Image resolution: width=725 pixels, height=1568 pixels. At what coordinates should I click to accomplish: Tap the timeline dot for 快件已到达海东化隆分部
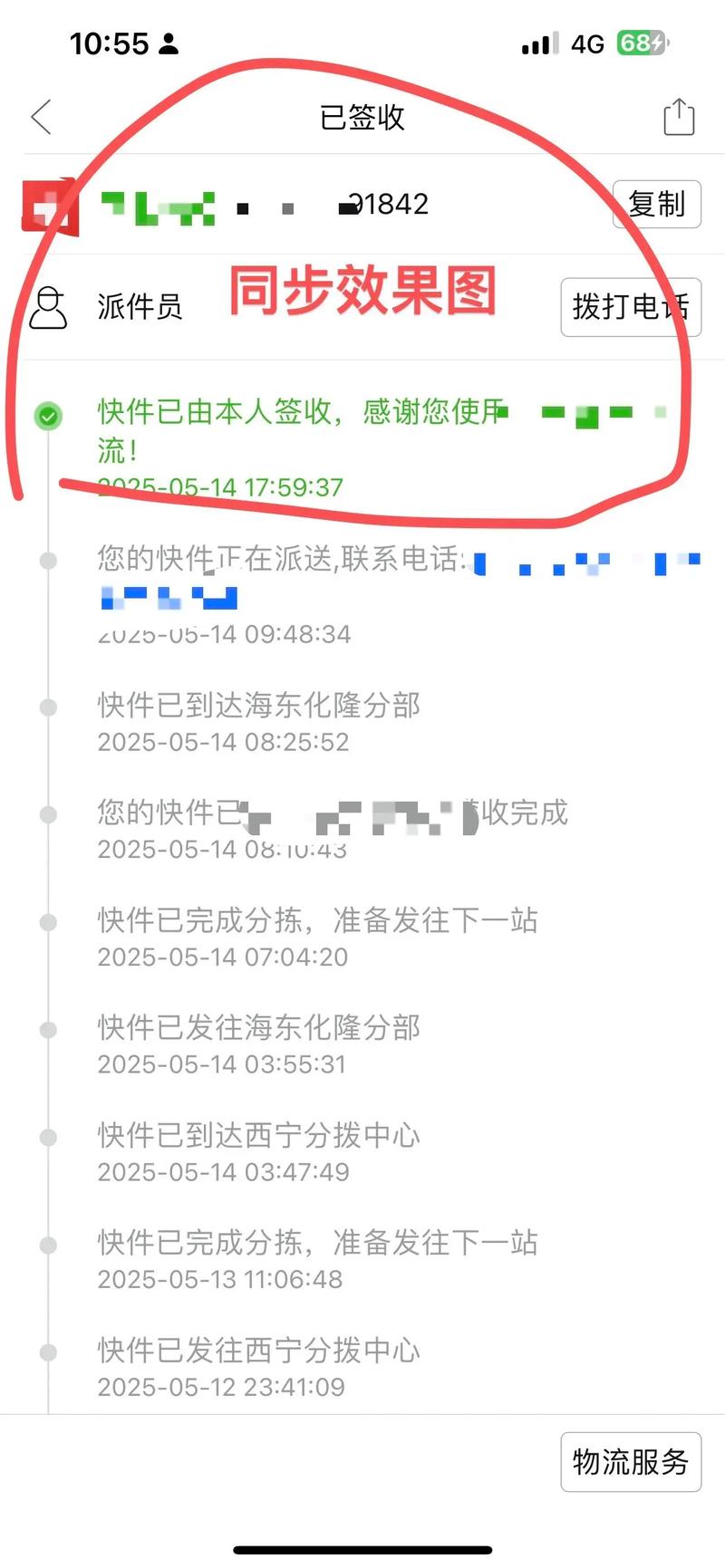coord(48,707)
